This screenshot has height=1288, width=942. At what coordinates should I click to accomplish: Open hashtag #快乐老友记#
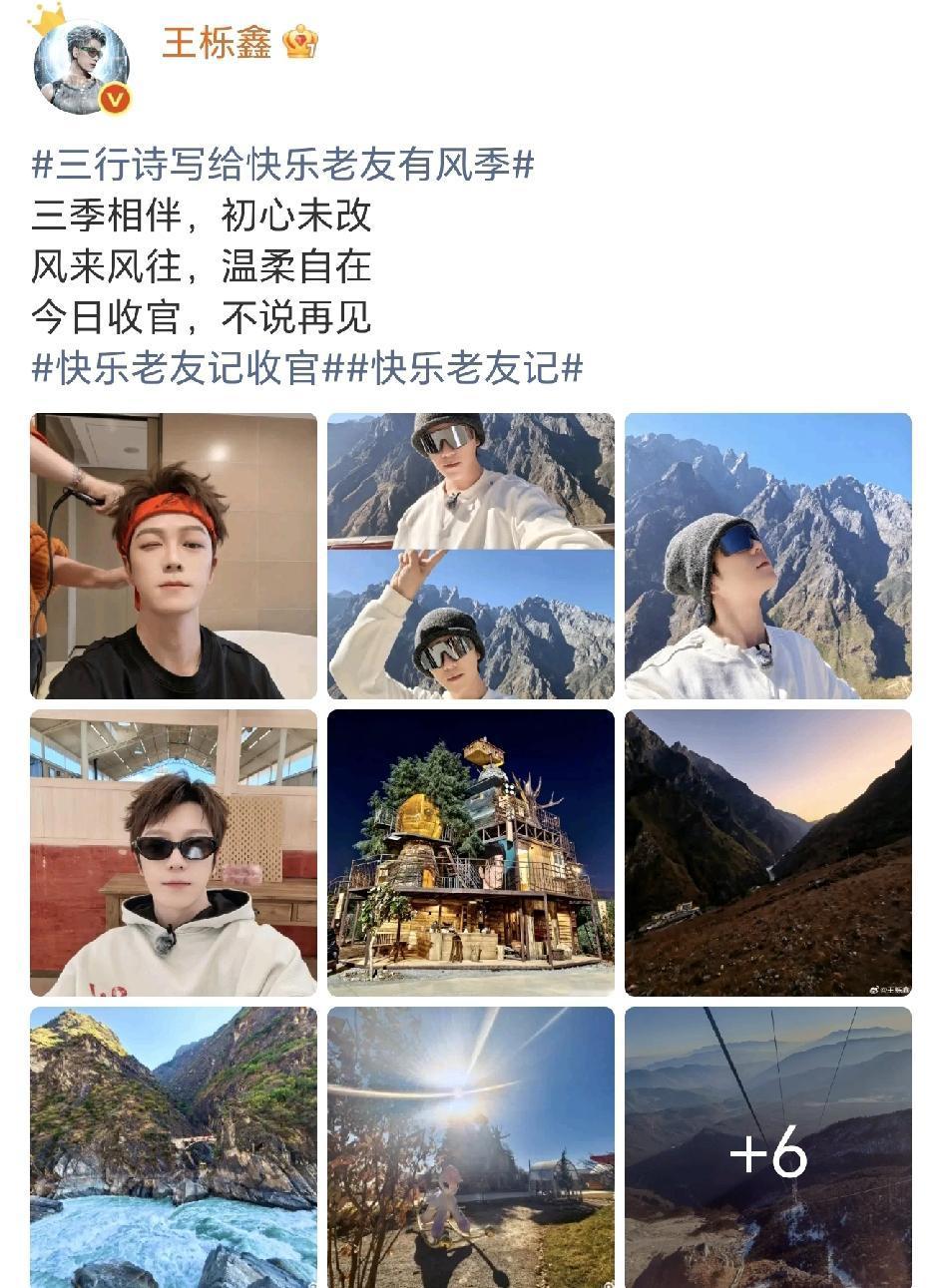coord(464,368)
